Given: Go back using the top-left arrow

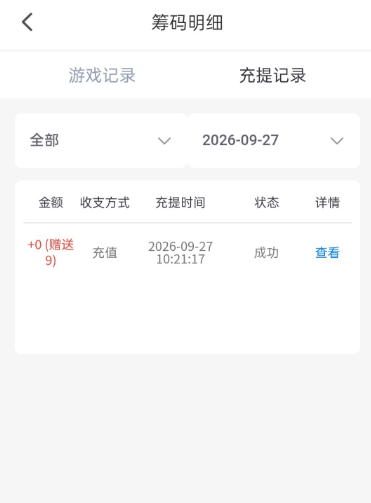Looking at the screenshot, I should coord(27,22).
